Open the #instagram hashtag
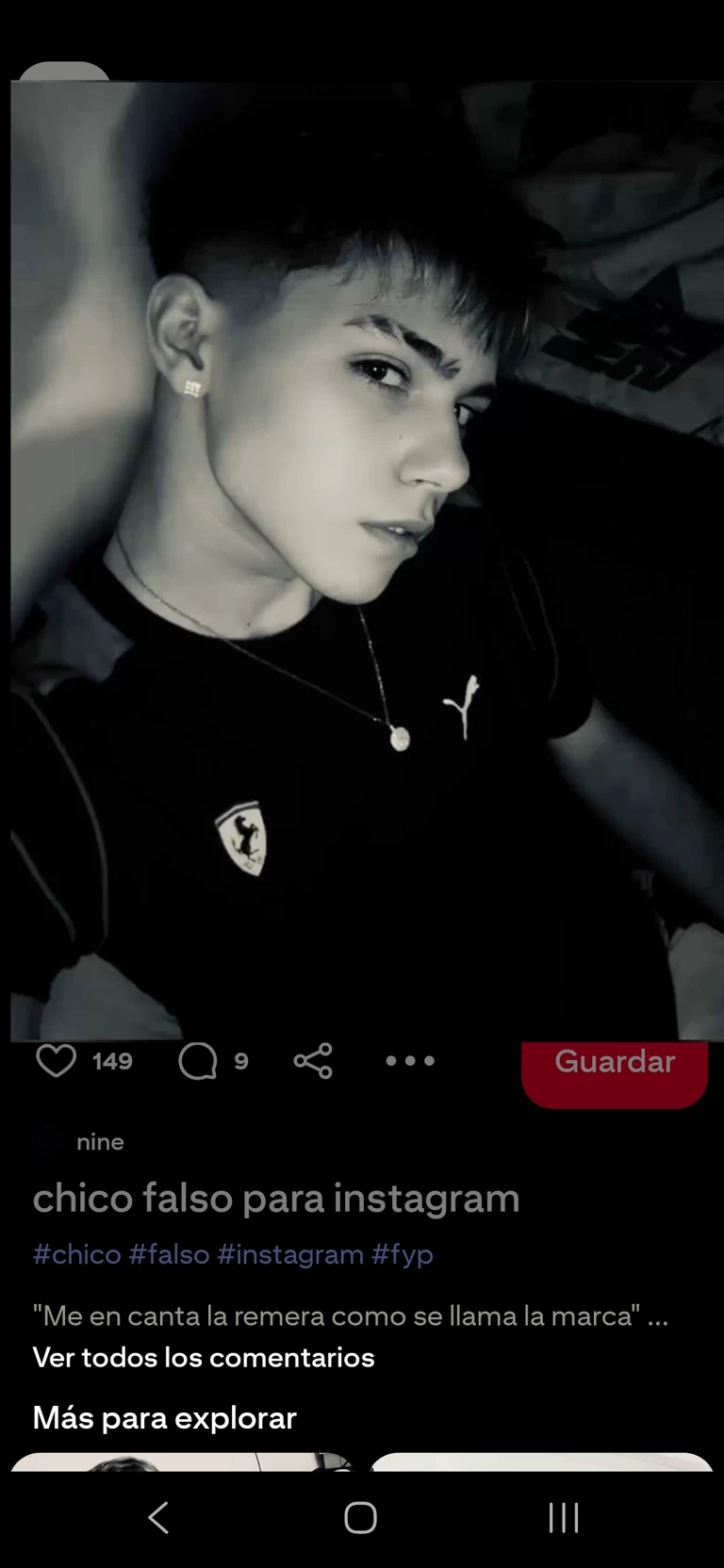Viewport: 724px width, 1568px height. [x=290, y=1254]
